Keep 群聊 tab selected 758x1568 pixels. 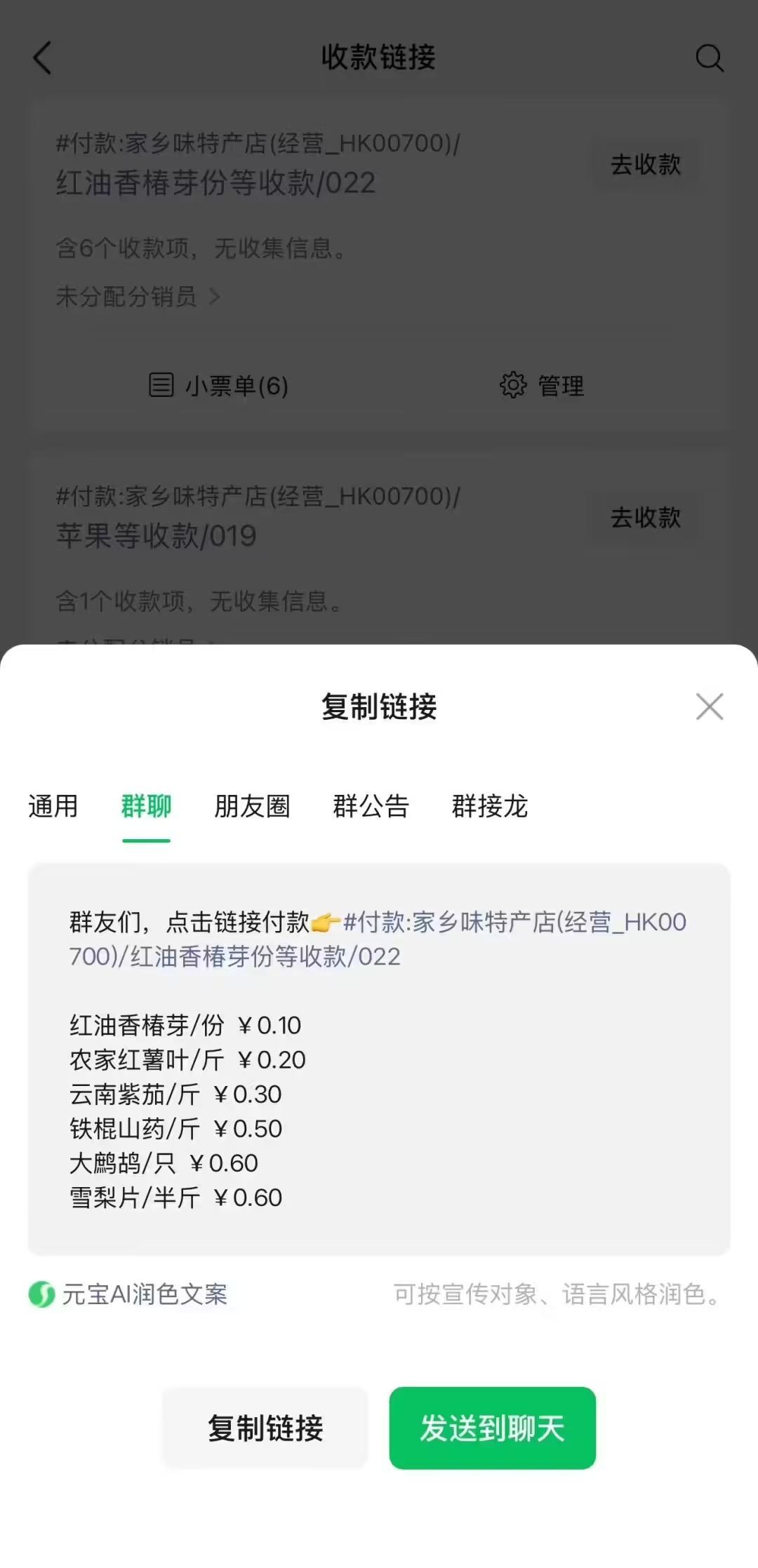(146, 808)
